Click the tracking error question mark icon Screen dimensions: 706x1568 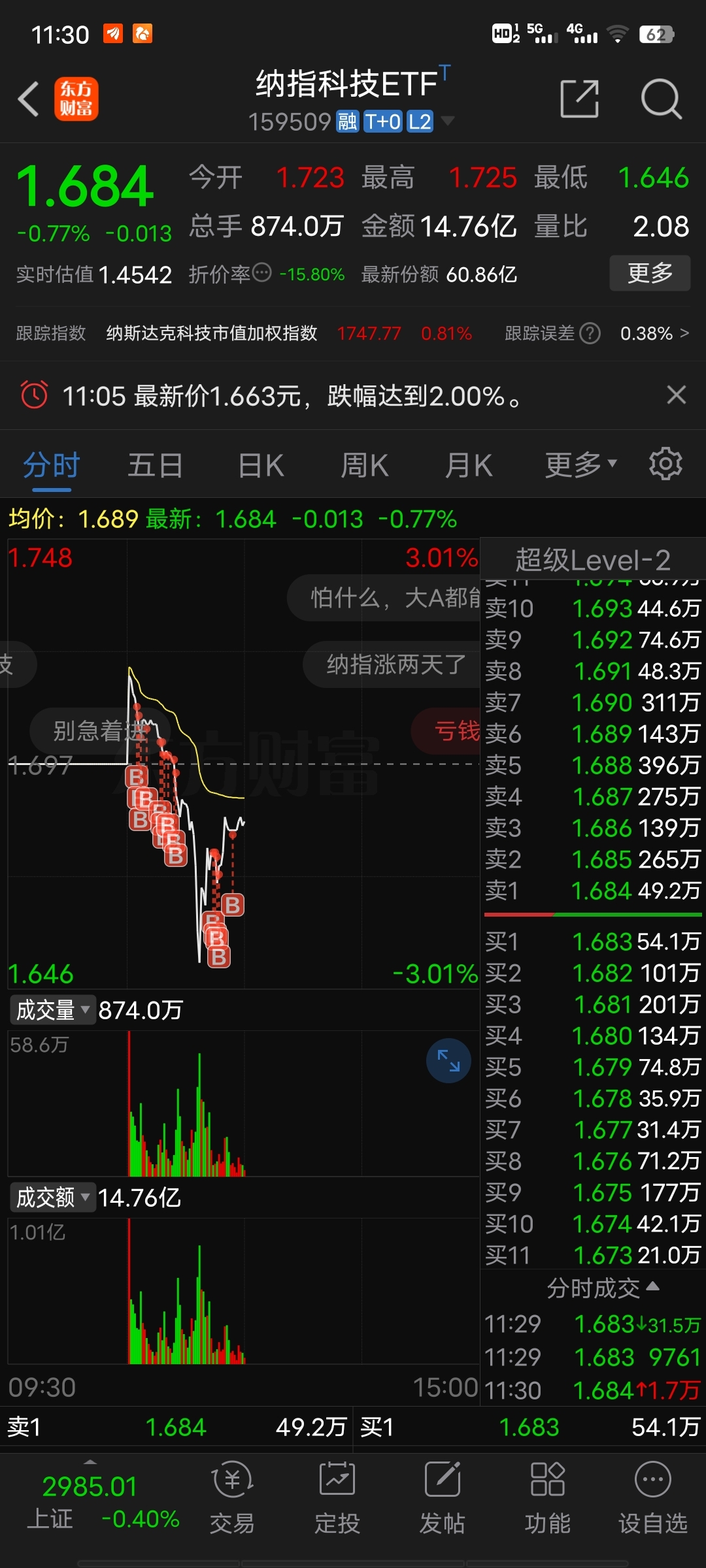click(589, 333)
